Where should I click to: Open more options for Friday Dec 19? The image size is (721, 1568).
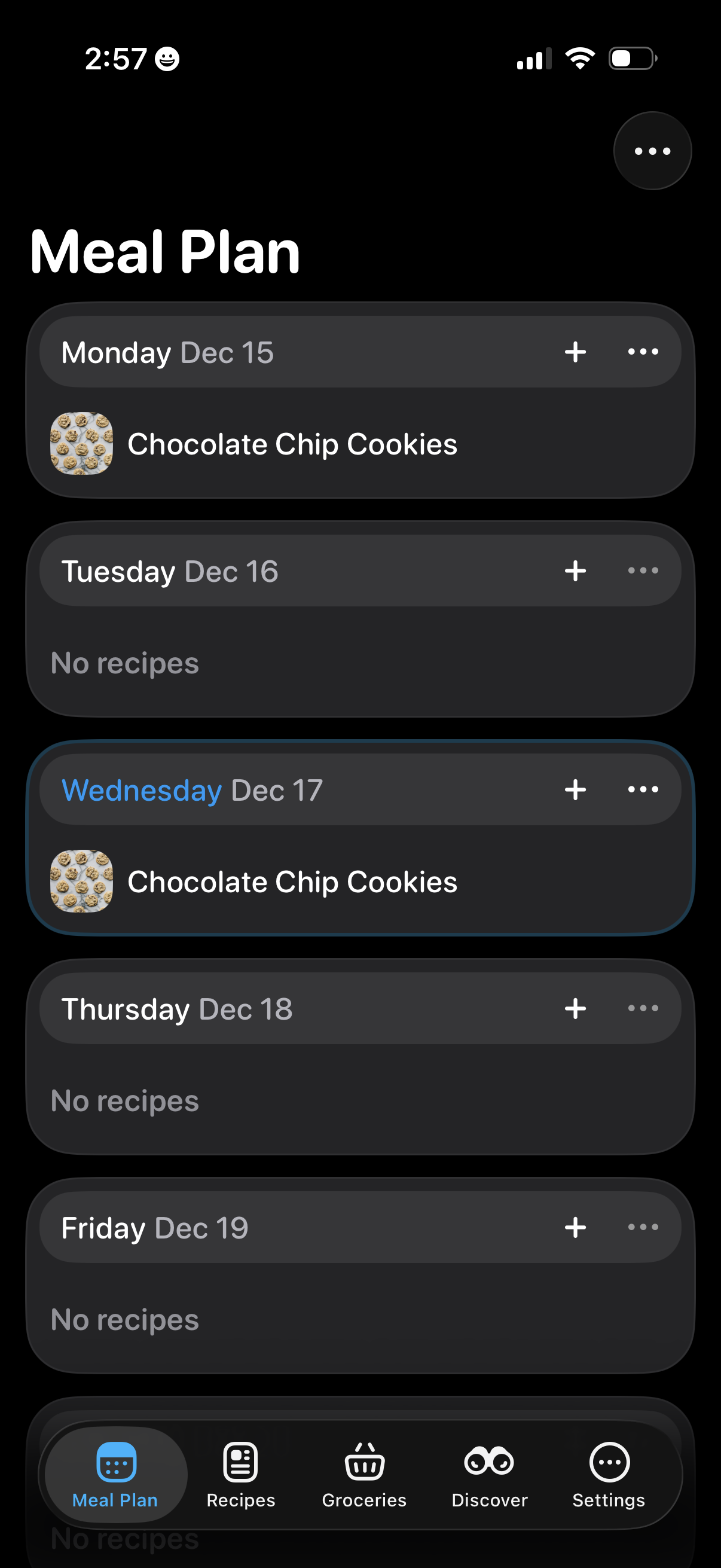pyautogui.click(x=643, y=1228)
